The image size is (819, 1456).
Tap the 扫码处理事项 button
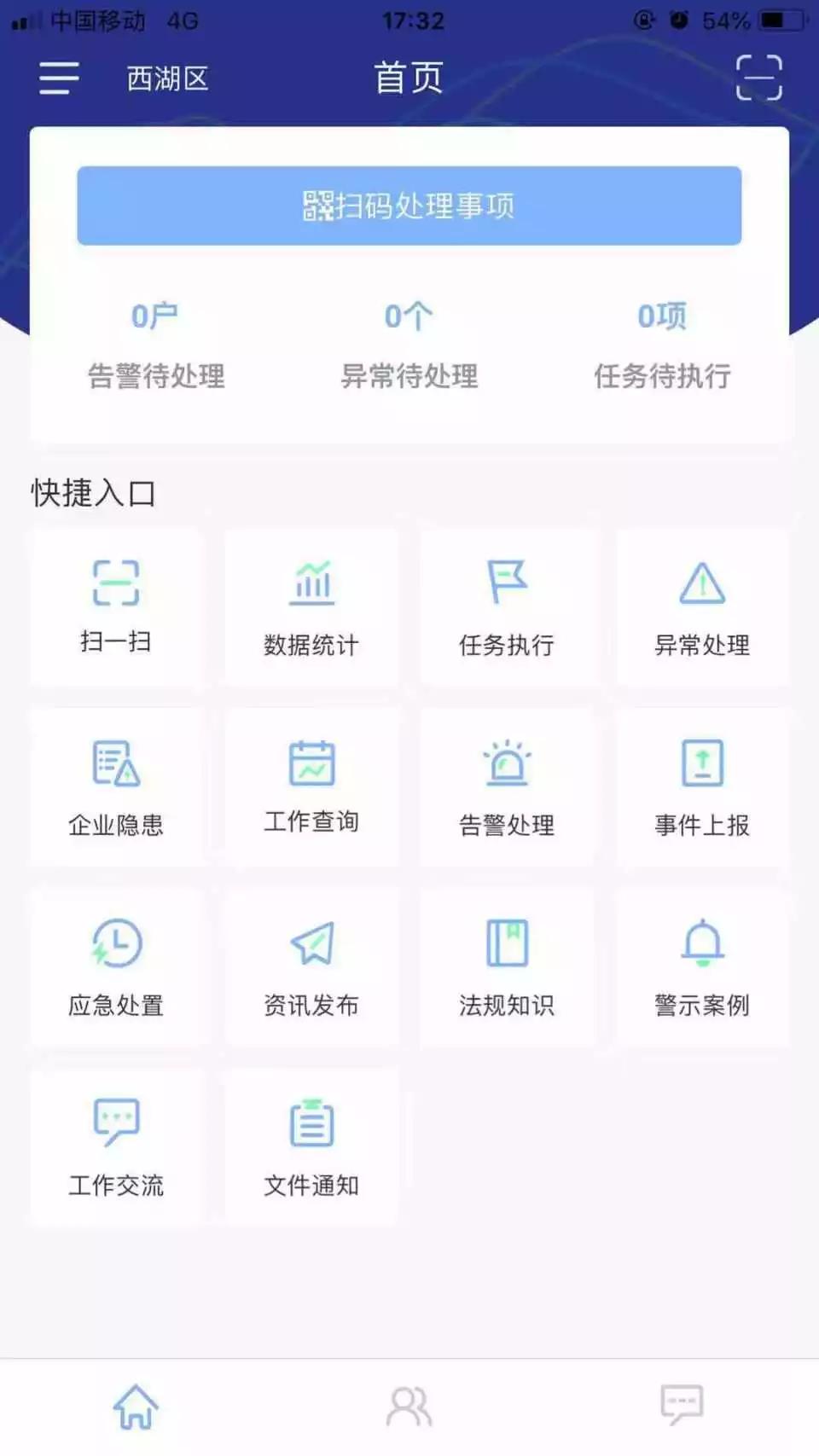click(x=409, y=206)
